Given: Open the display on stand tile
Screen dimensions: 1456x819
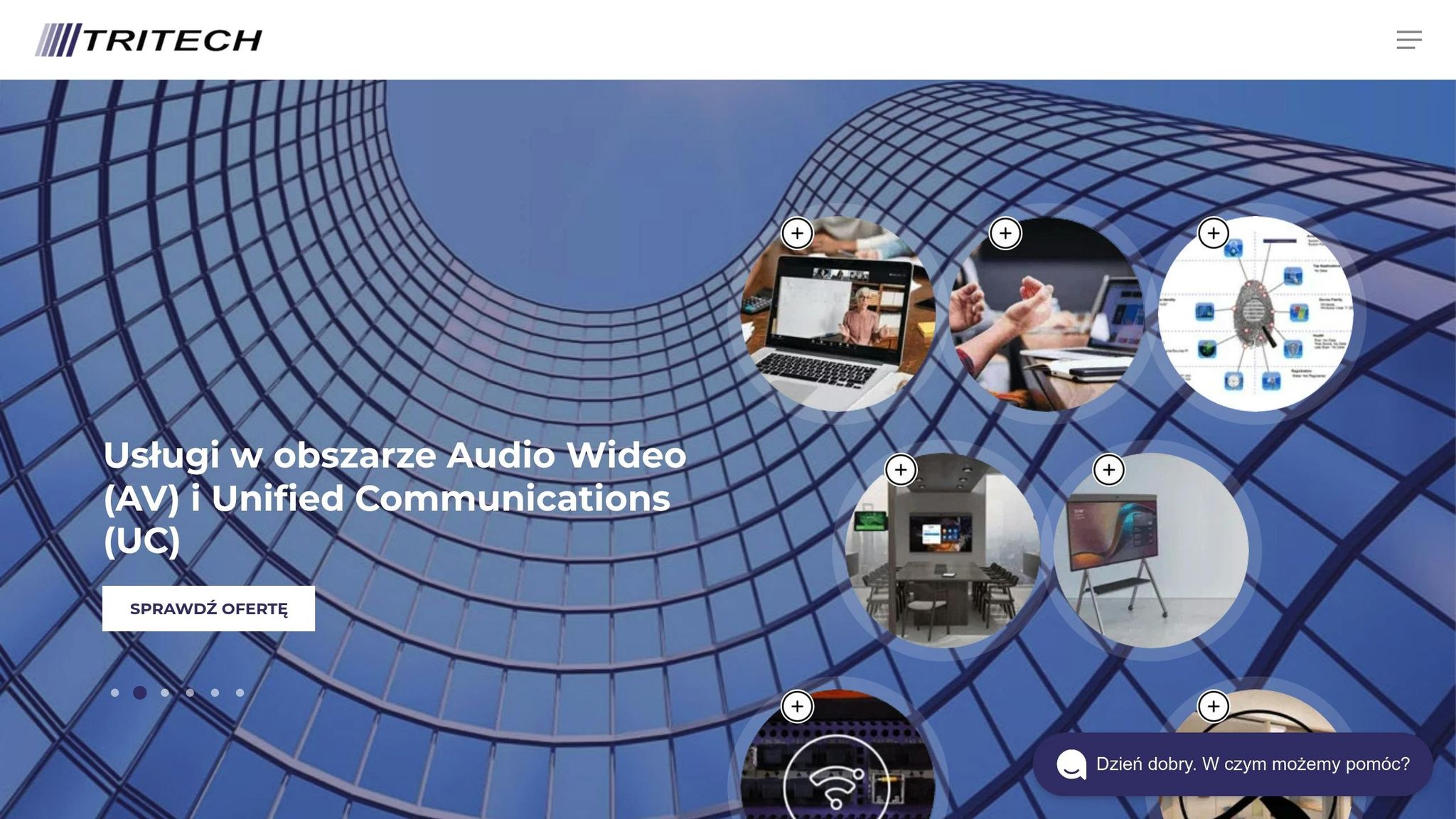Looking at the screenshot, I should pyautogui.click(x=1150, y=550).
